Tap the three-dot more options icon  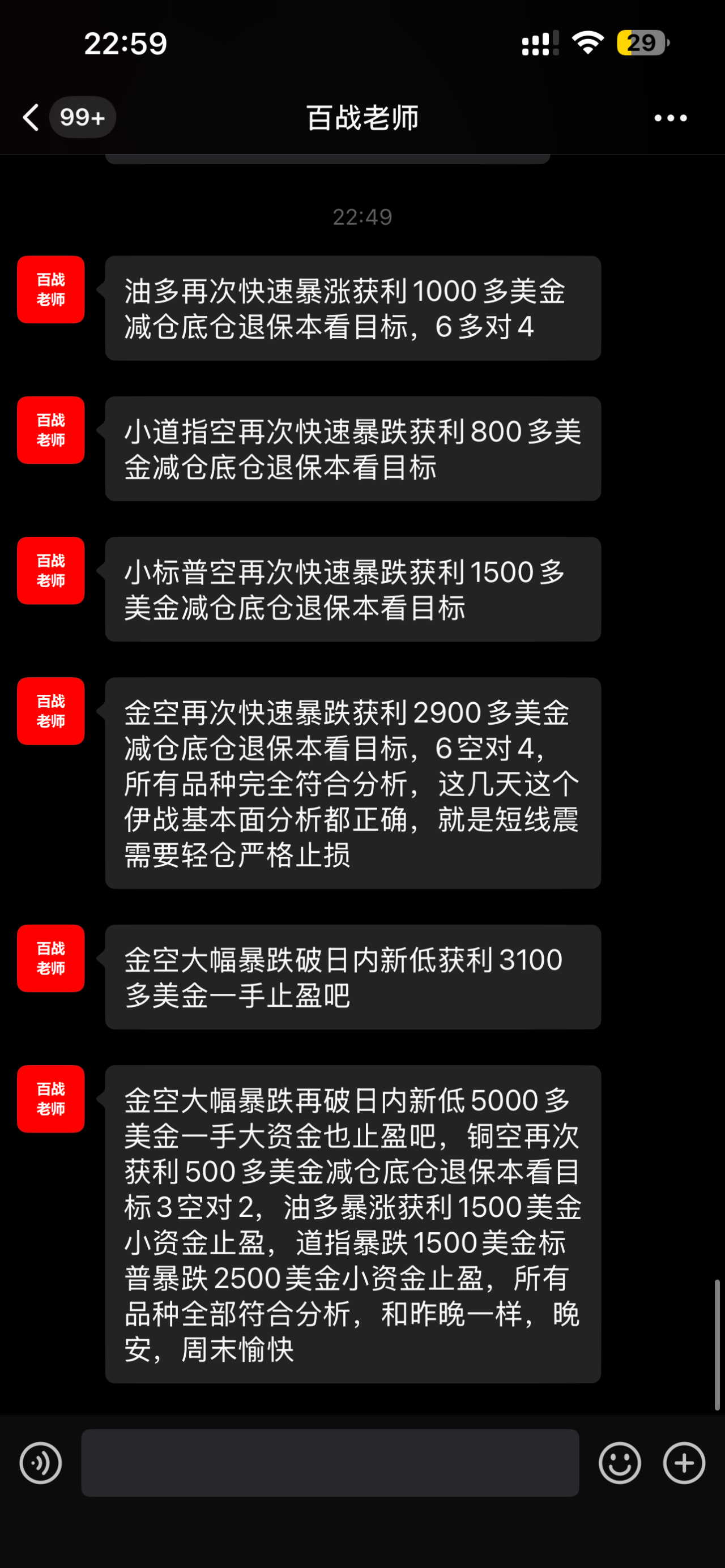[x=668, y=117]
